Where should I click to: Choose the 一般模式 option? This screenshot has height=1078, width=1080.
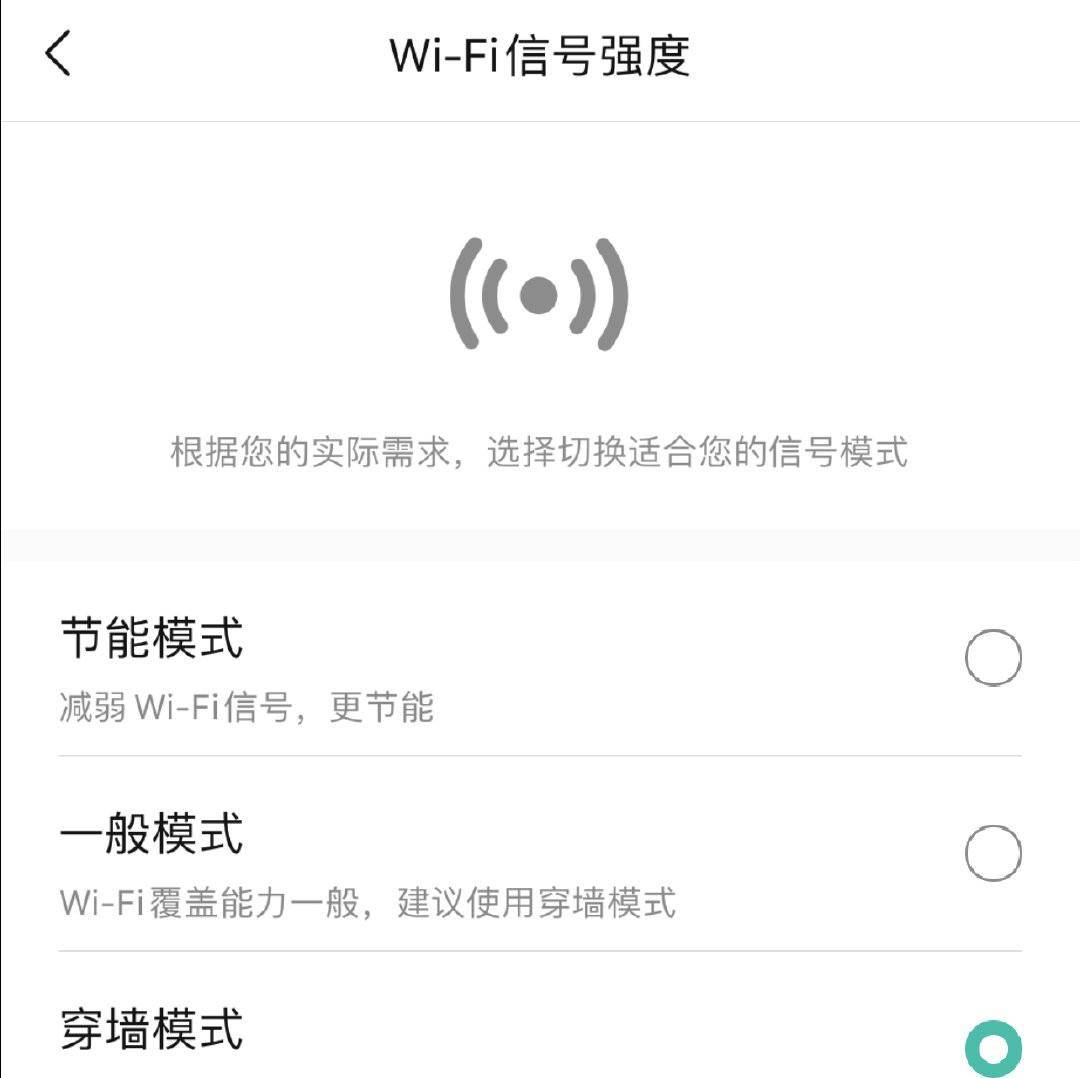[x=993, y=853]
